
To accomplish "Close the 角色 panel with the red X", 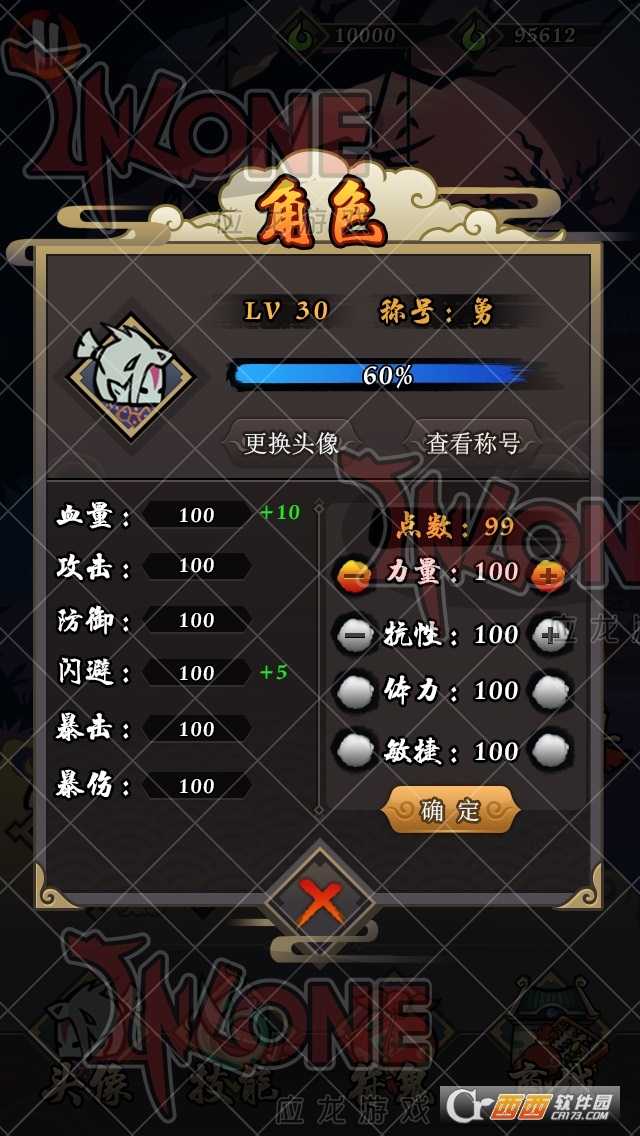I will [x=320, y=903].
